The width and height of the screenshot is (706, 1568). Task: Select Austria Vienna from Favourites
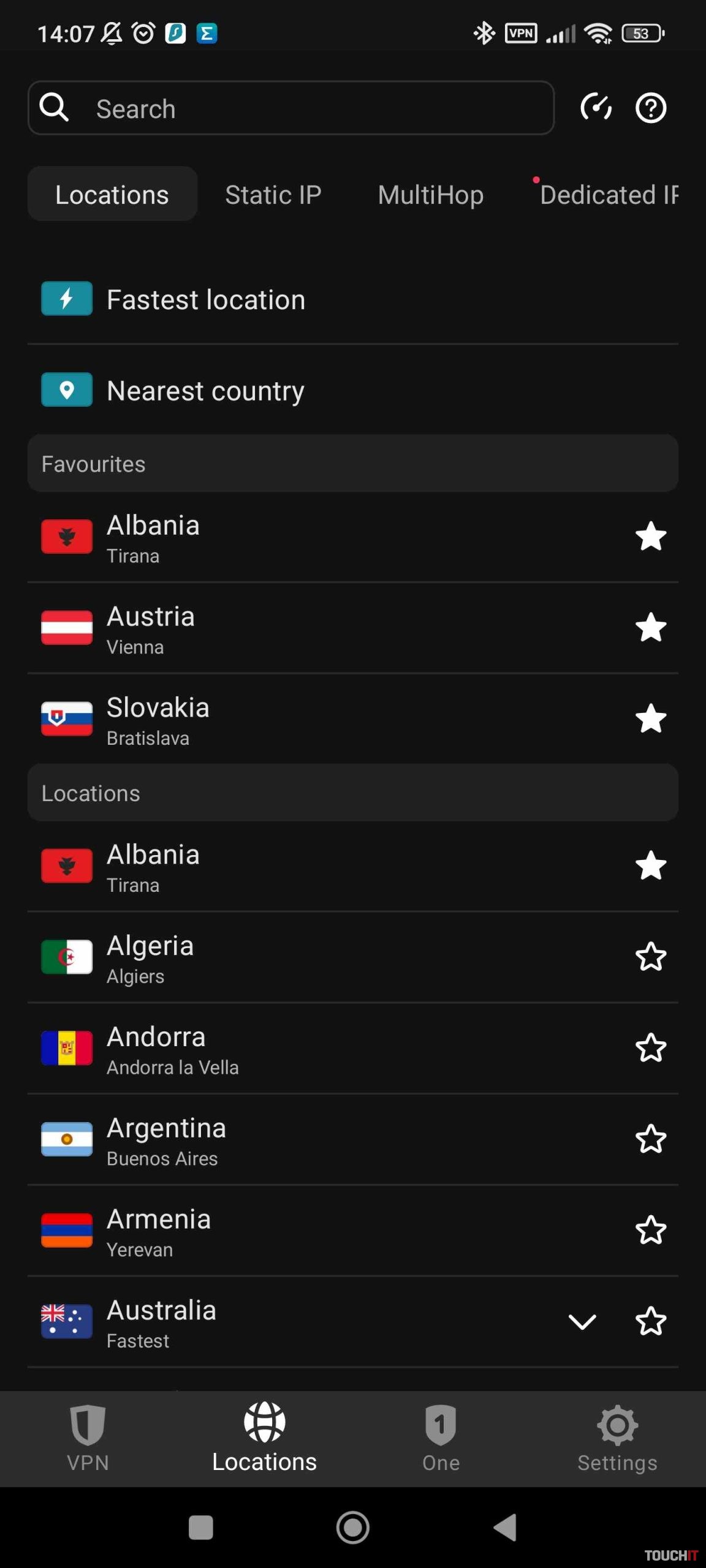click(x=245, y=628)
